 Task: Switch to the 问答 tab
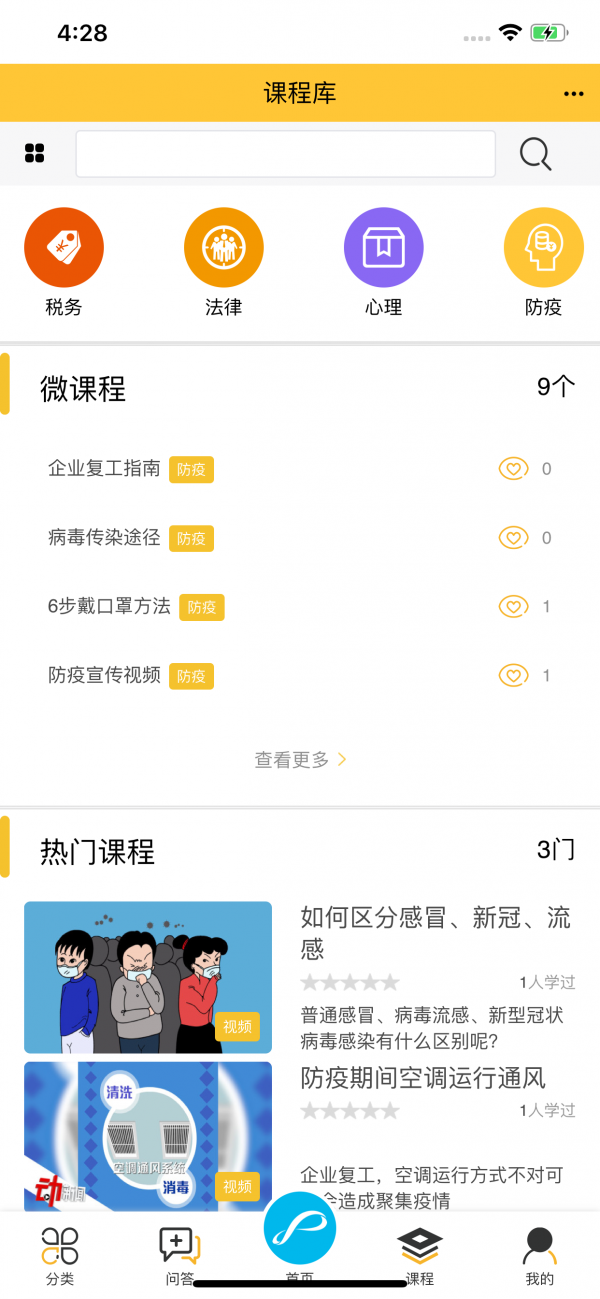180,1256
